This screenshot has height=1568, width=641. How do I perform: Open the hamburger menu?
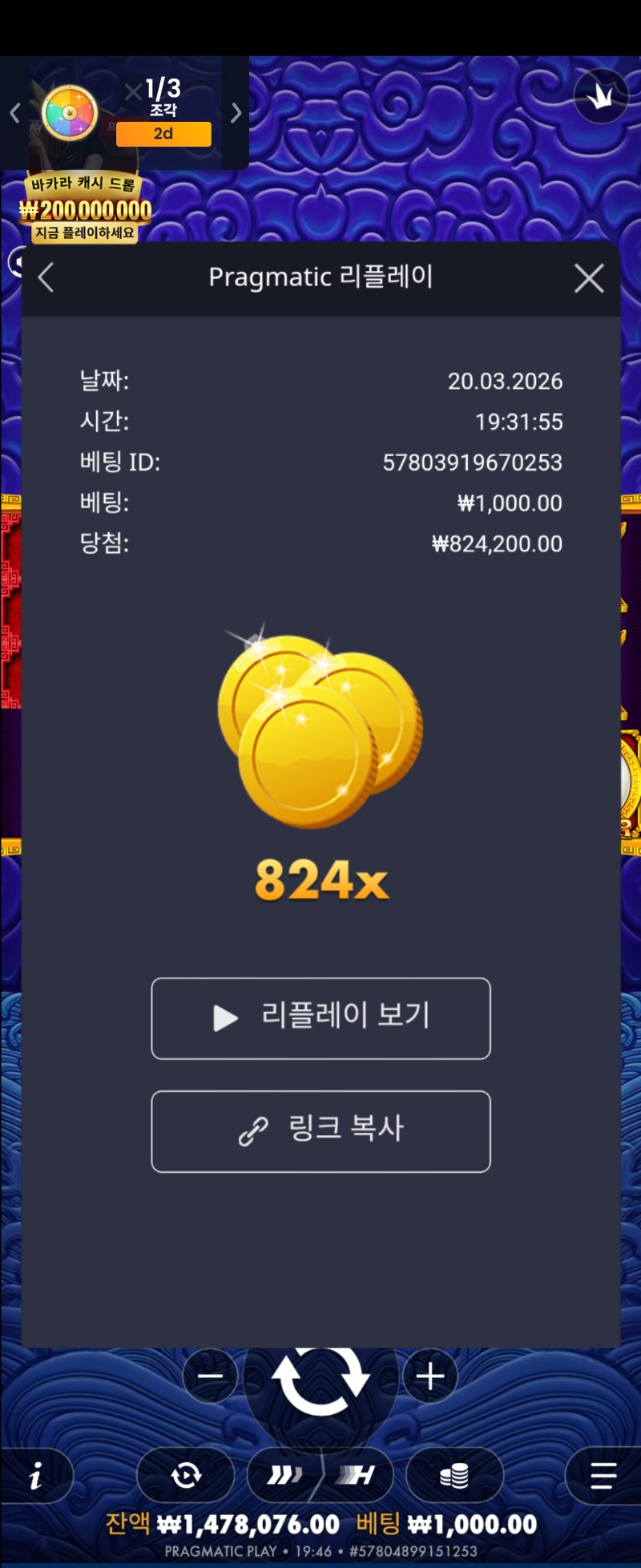pos(603,1476)
